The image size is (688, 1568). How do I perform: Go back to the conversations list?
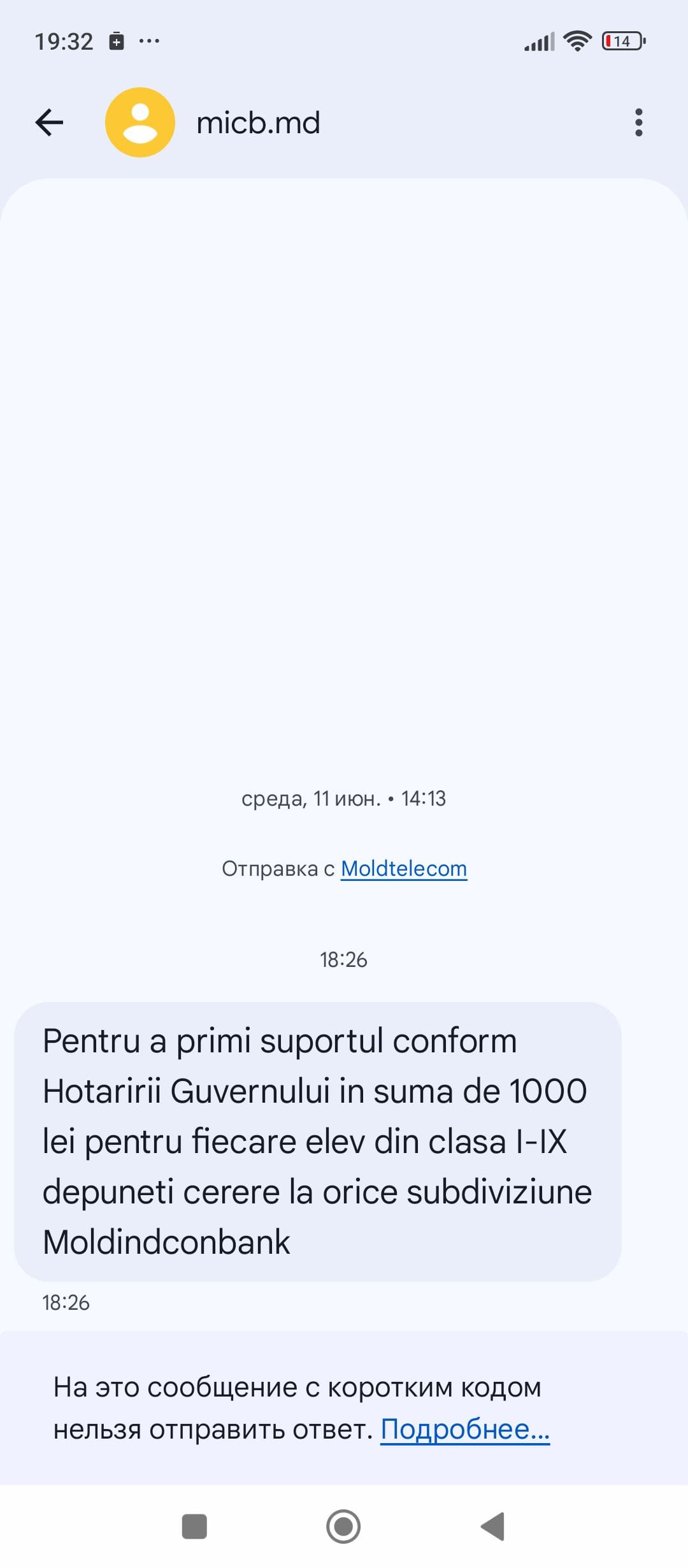point(49,122)
